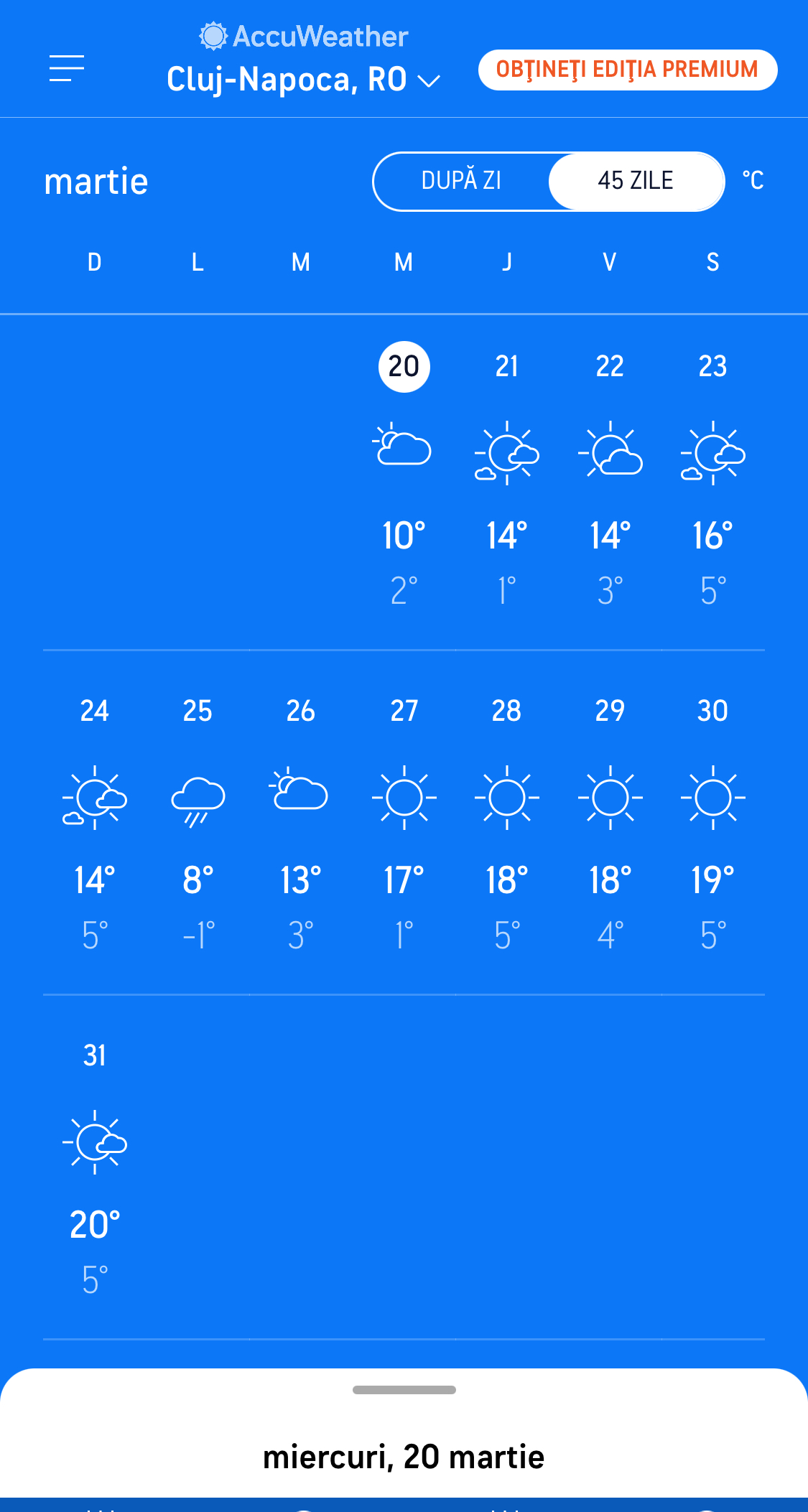Click the sunny icon on March 30
Image resolution: width=808 pixels, height=1512 pixels.
tap(712, 797)
